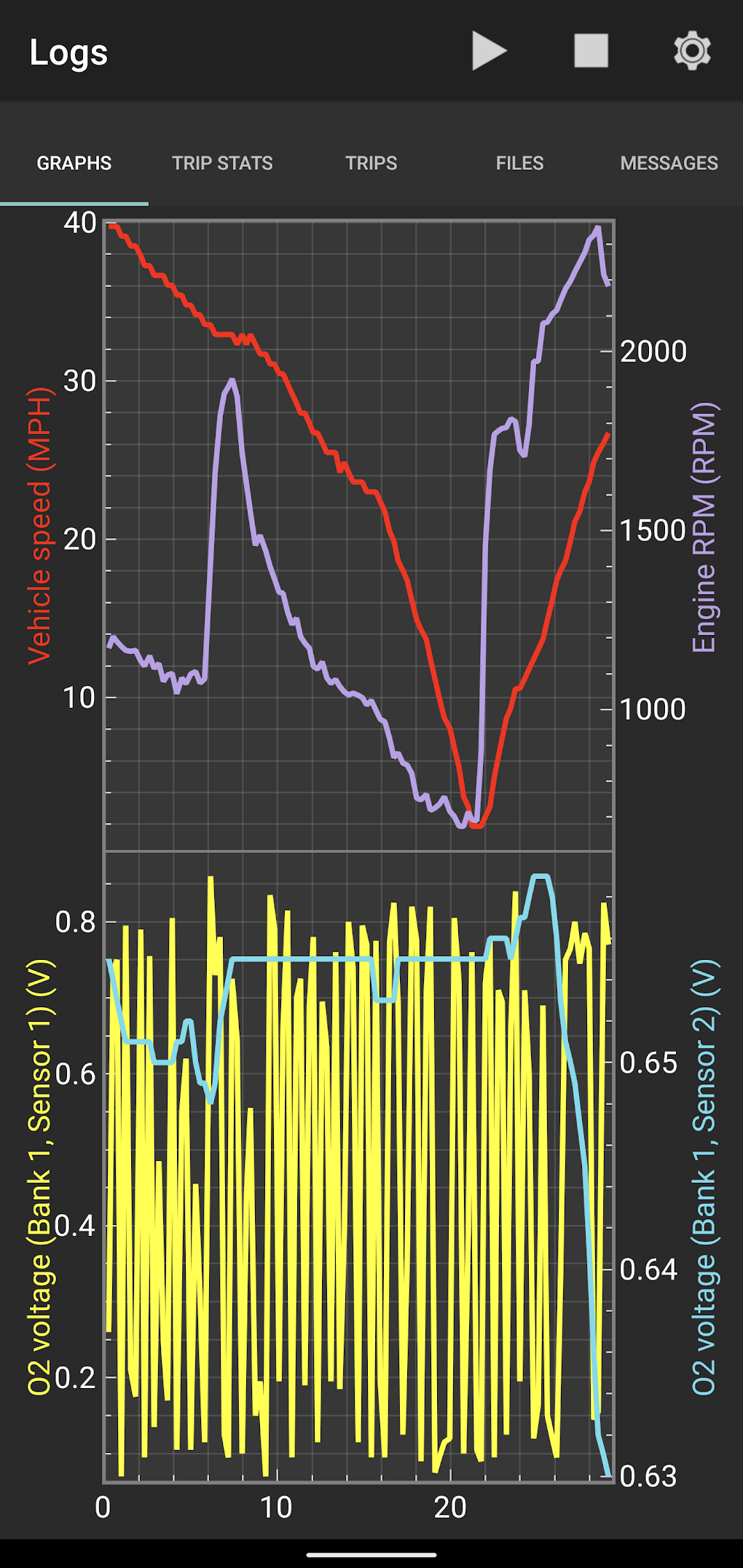Open the settings gear
Screen dimensions: 743x1568
pos(692,51)
